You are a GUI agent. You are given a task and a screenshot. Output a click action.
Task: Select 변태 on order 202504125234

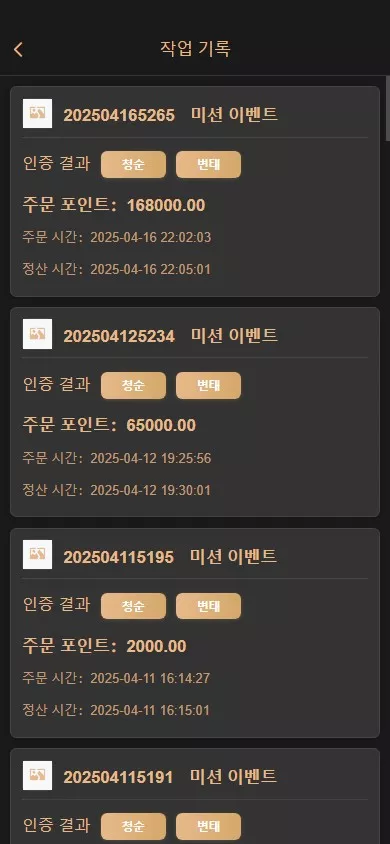(x=208, y=385)
